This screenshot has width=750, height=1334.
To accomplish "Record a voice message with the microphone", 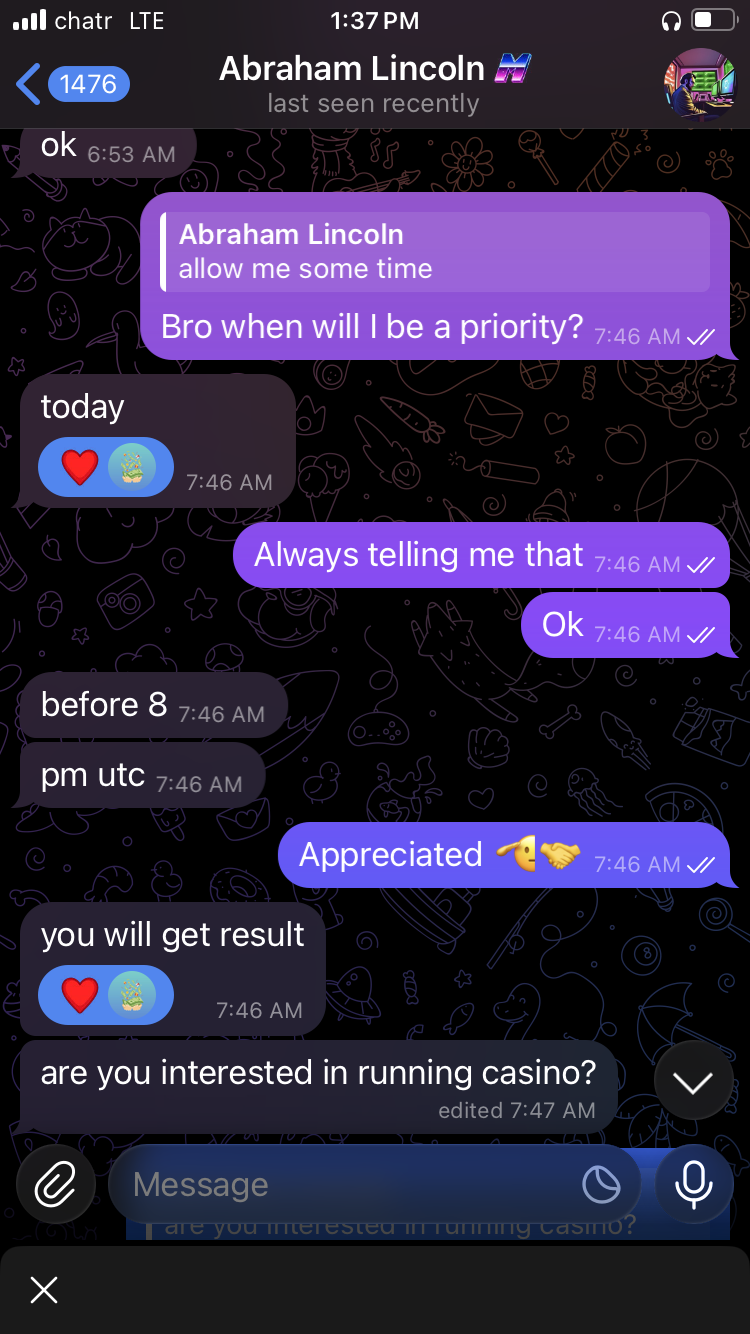I will [x=693, y=1185].
